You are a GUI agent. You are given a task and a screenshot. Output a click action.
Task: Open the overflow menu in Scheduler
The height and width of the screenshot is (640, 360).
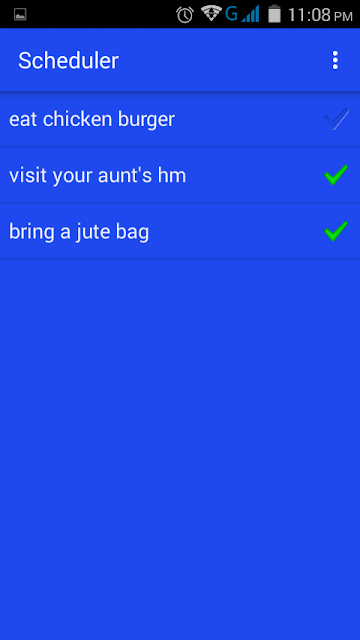tap(335, 60)
